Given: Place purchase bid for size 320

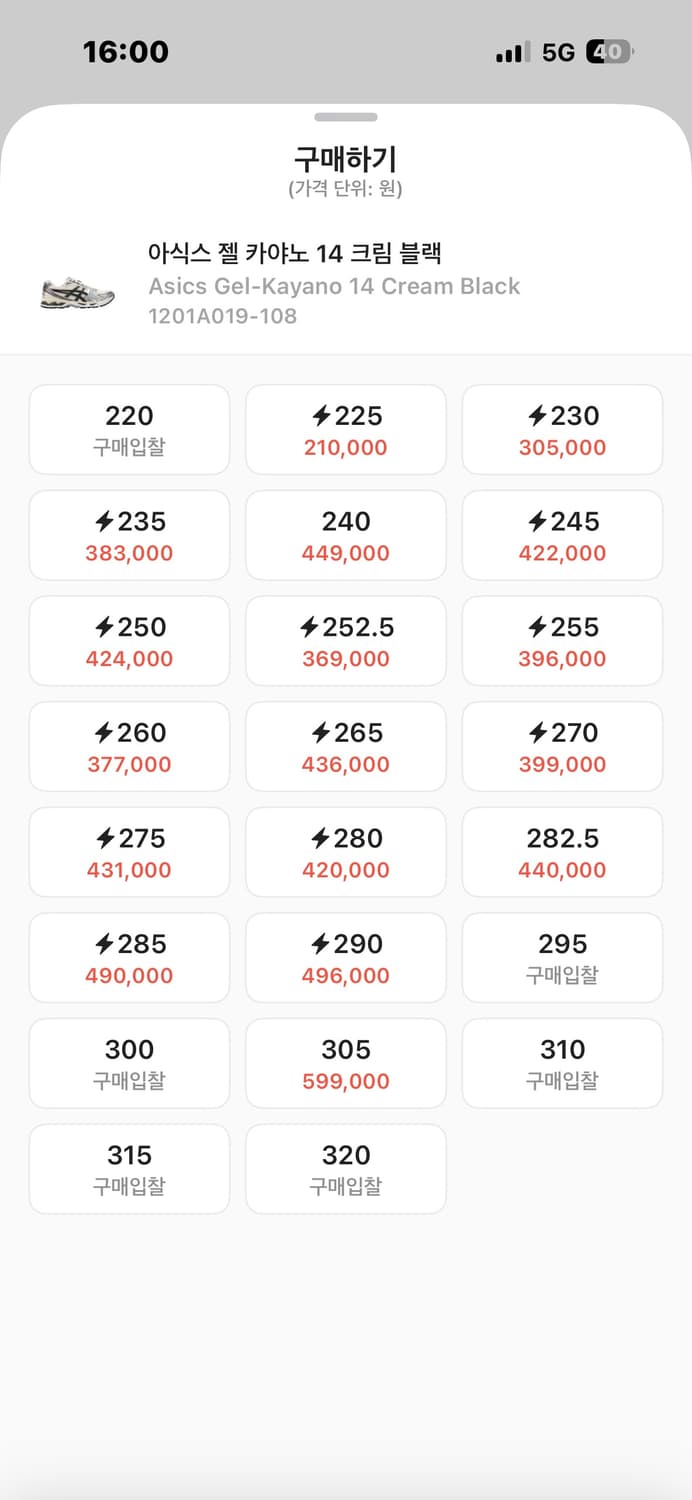Looking at the screenshot, I should pos(346,1169).
